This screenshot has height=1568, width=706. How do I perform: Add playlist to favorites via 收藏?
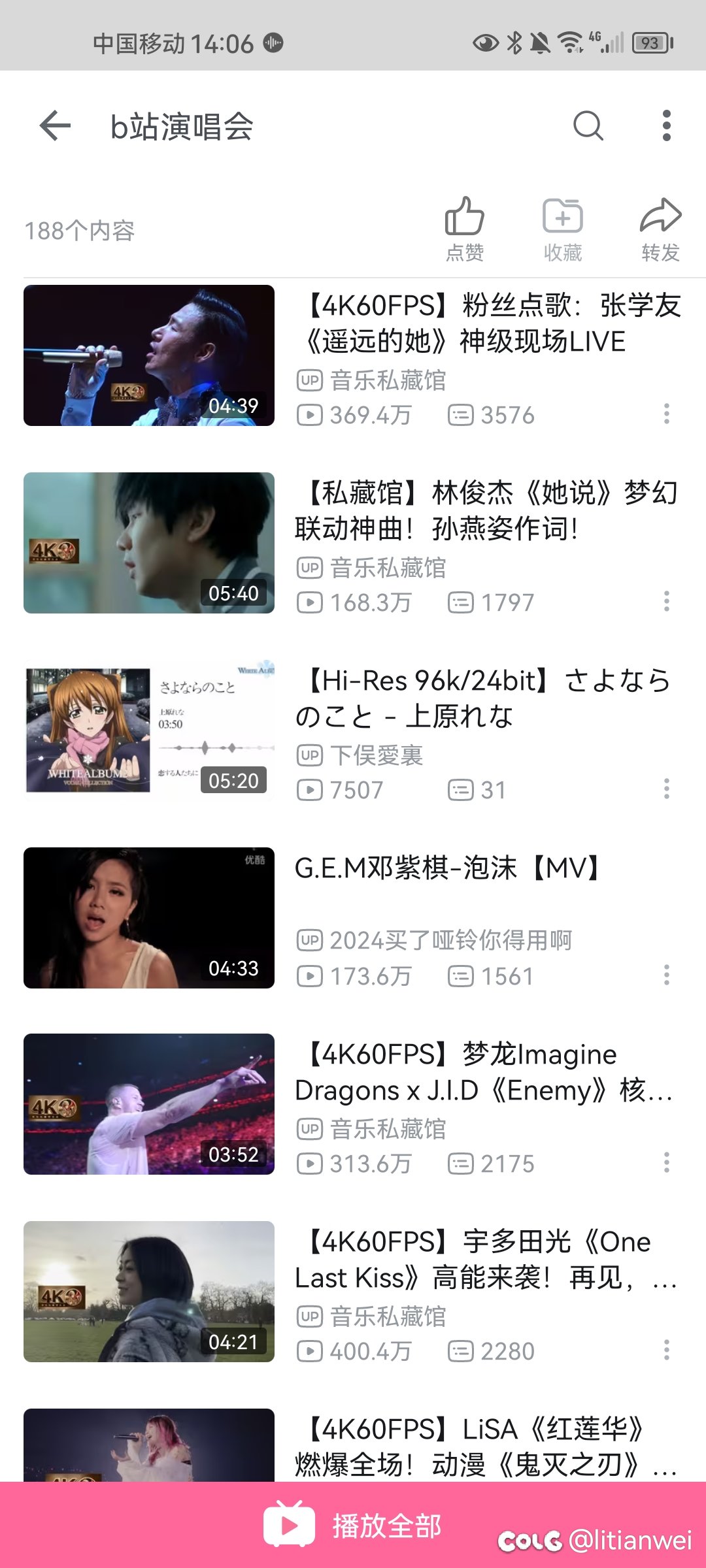pos(563,229)
